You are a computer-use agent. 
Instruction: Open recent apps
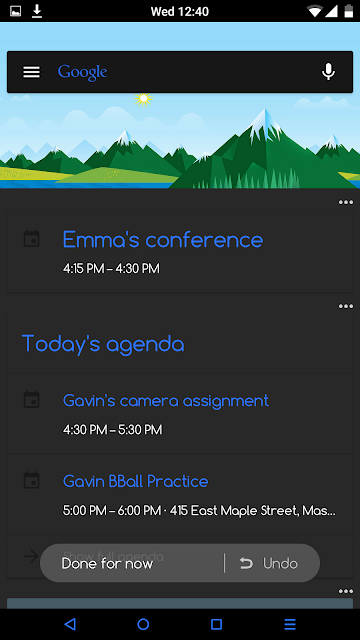(216, 624)
